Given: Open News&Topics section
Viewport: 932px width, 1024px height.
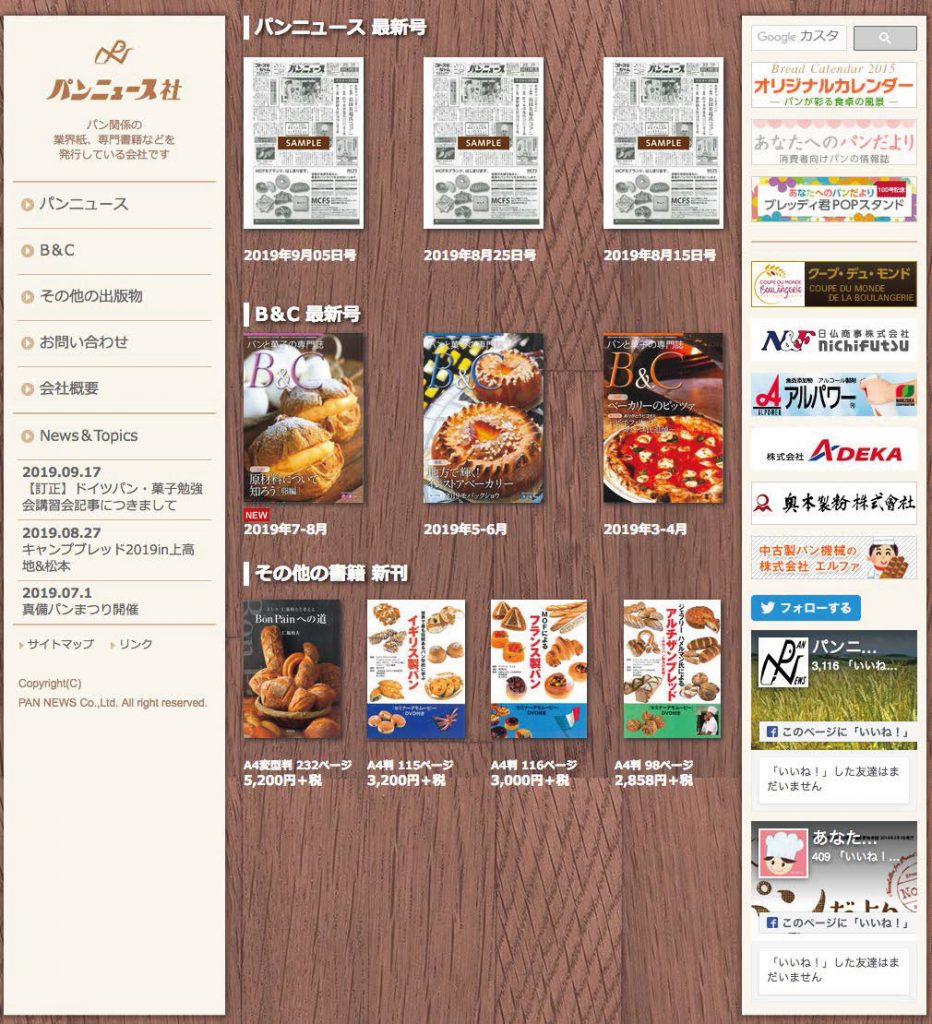Looking at the screenshot, I should (x=88, y=435).
